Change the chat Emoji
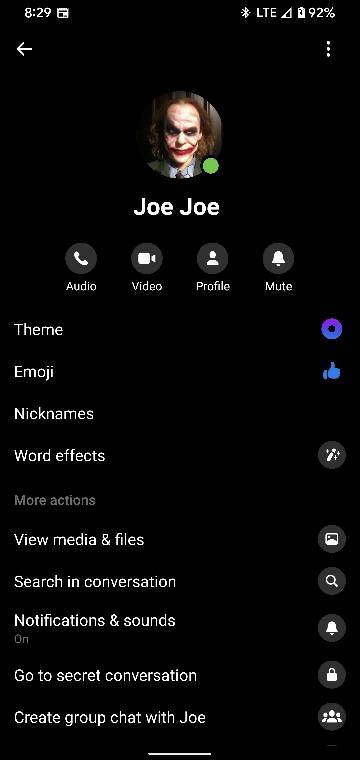 point(180,372)
